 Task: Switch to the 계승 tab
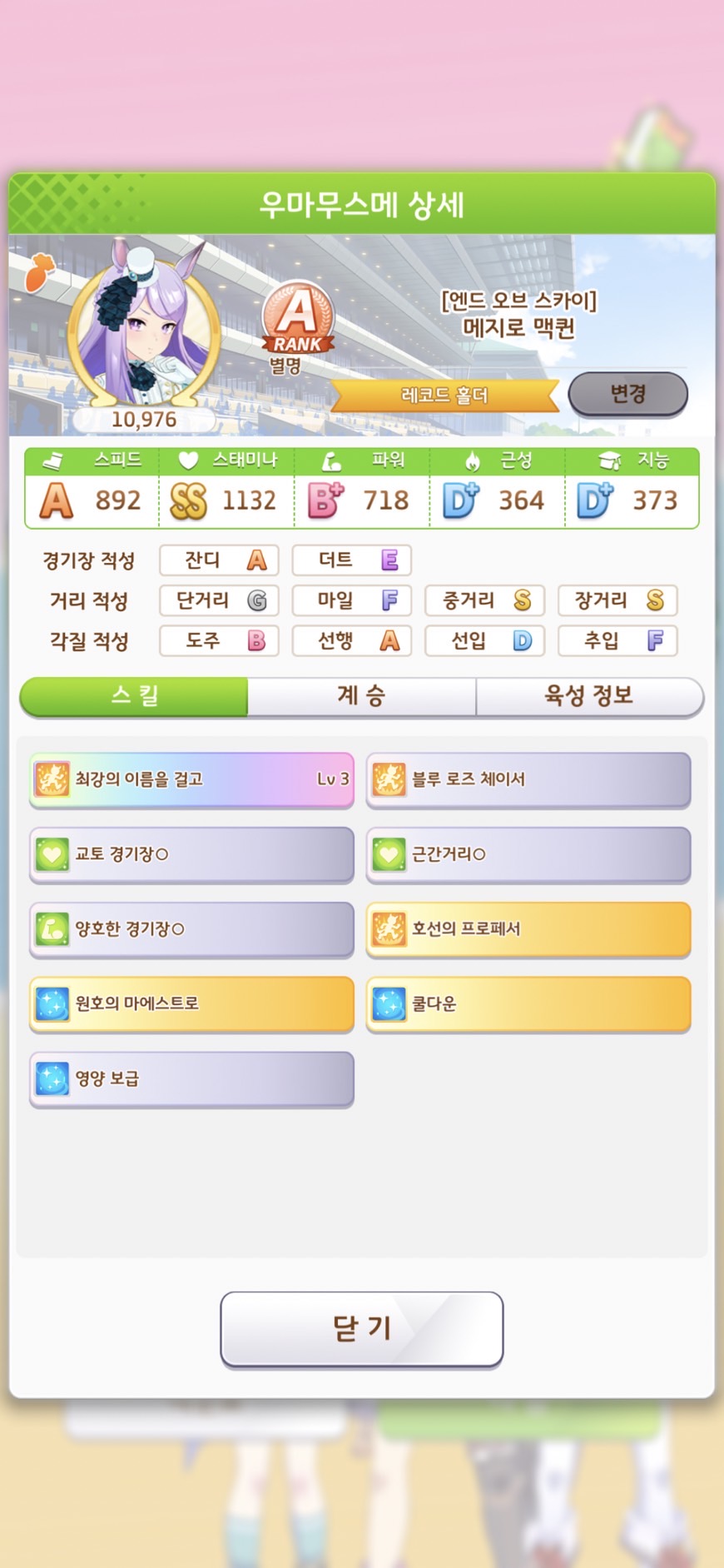pyautogui.click(x=361, y=696)
